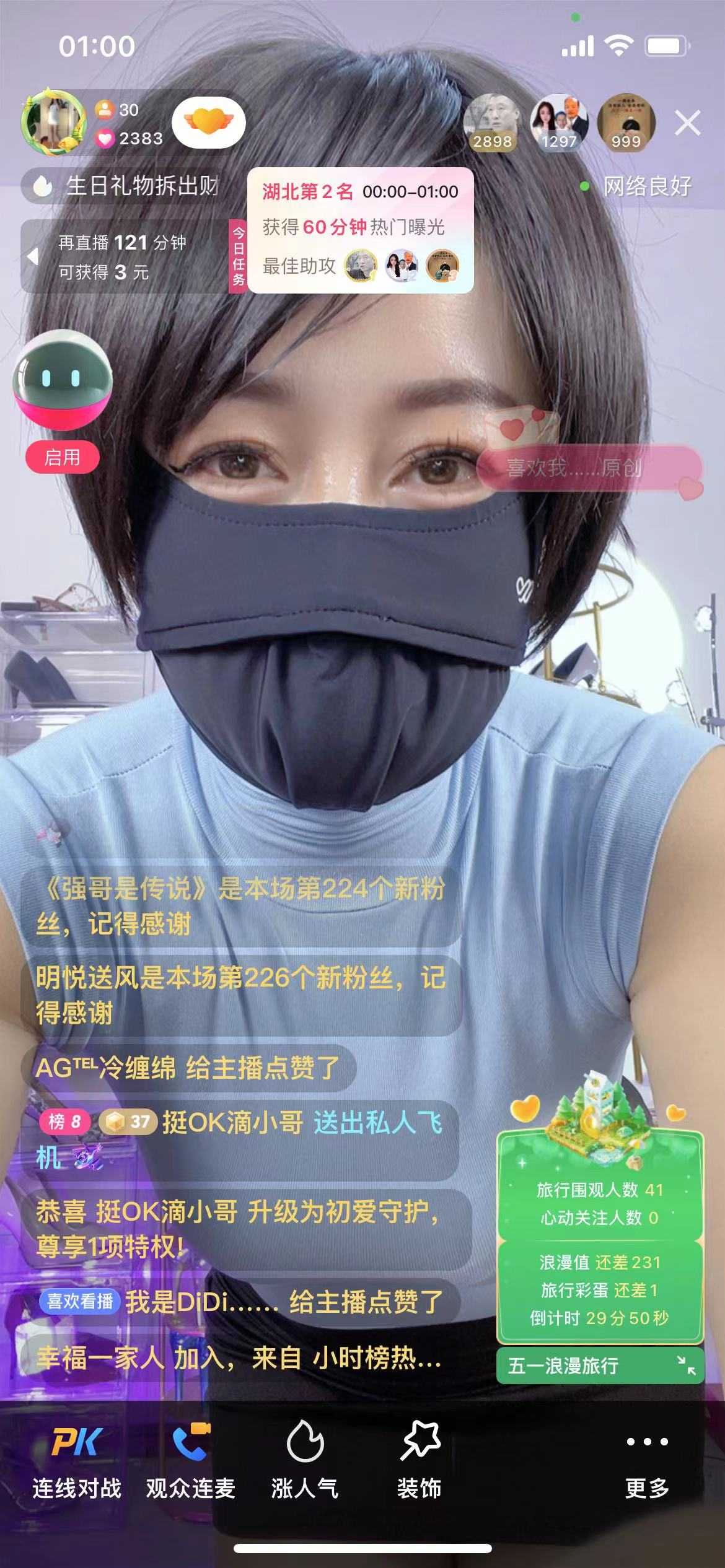Screen dimensions: 725x1568
Task: Open the 湖北第2名 ranking card
Action: [360, 230]
